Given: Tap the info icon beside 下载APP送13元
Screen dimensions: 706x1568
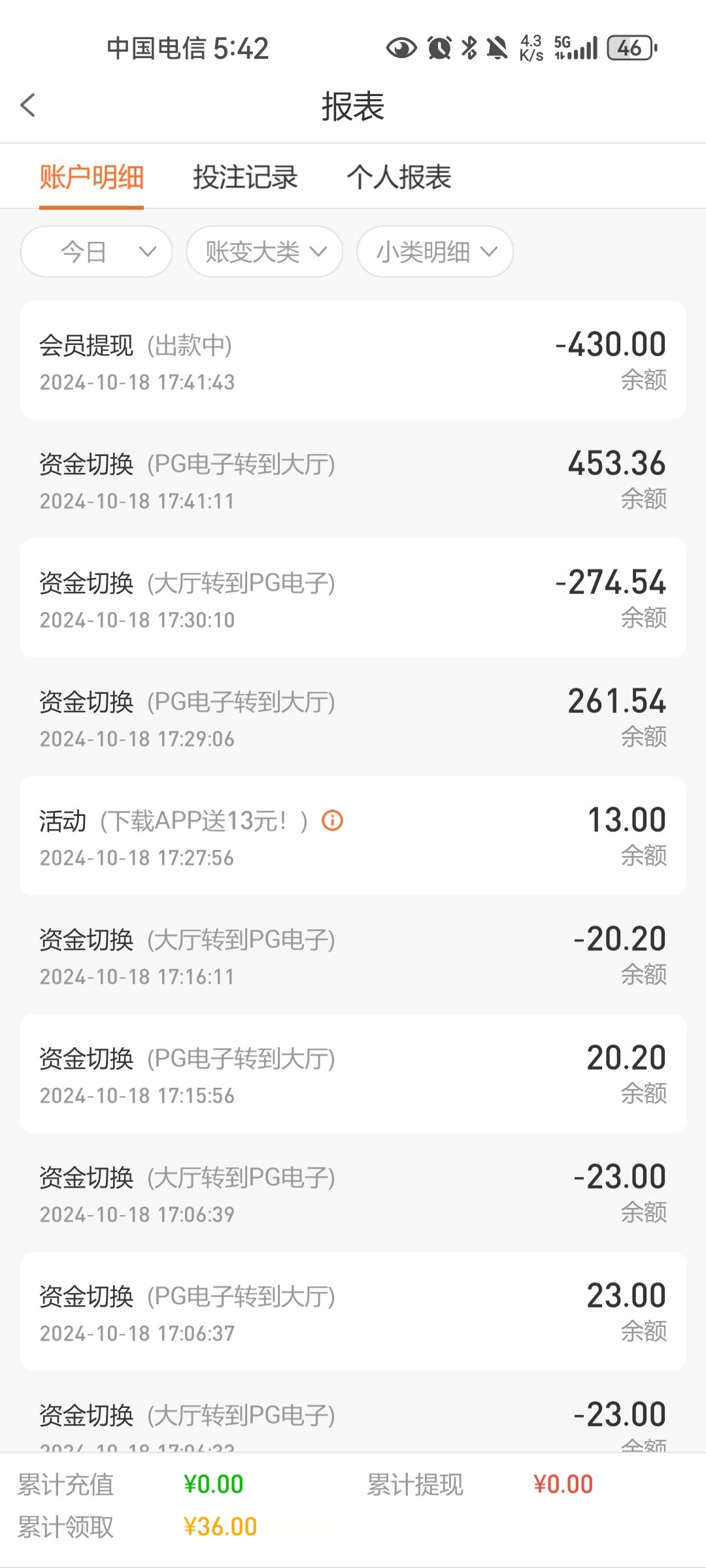Looking at the screenshot, I should click(332, 820).
